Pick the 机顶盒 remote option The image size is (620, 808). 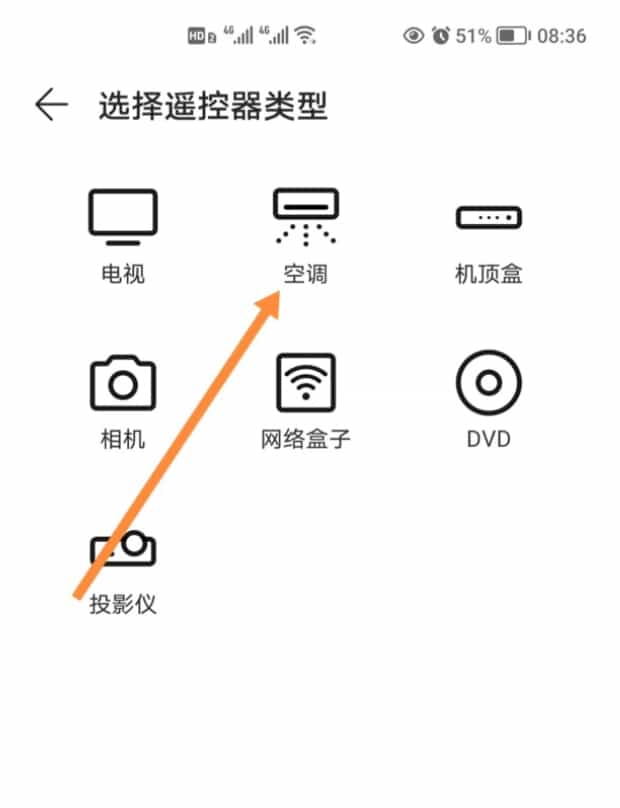(489, 235)
